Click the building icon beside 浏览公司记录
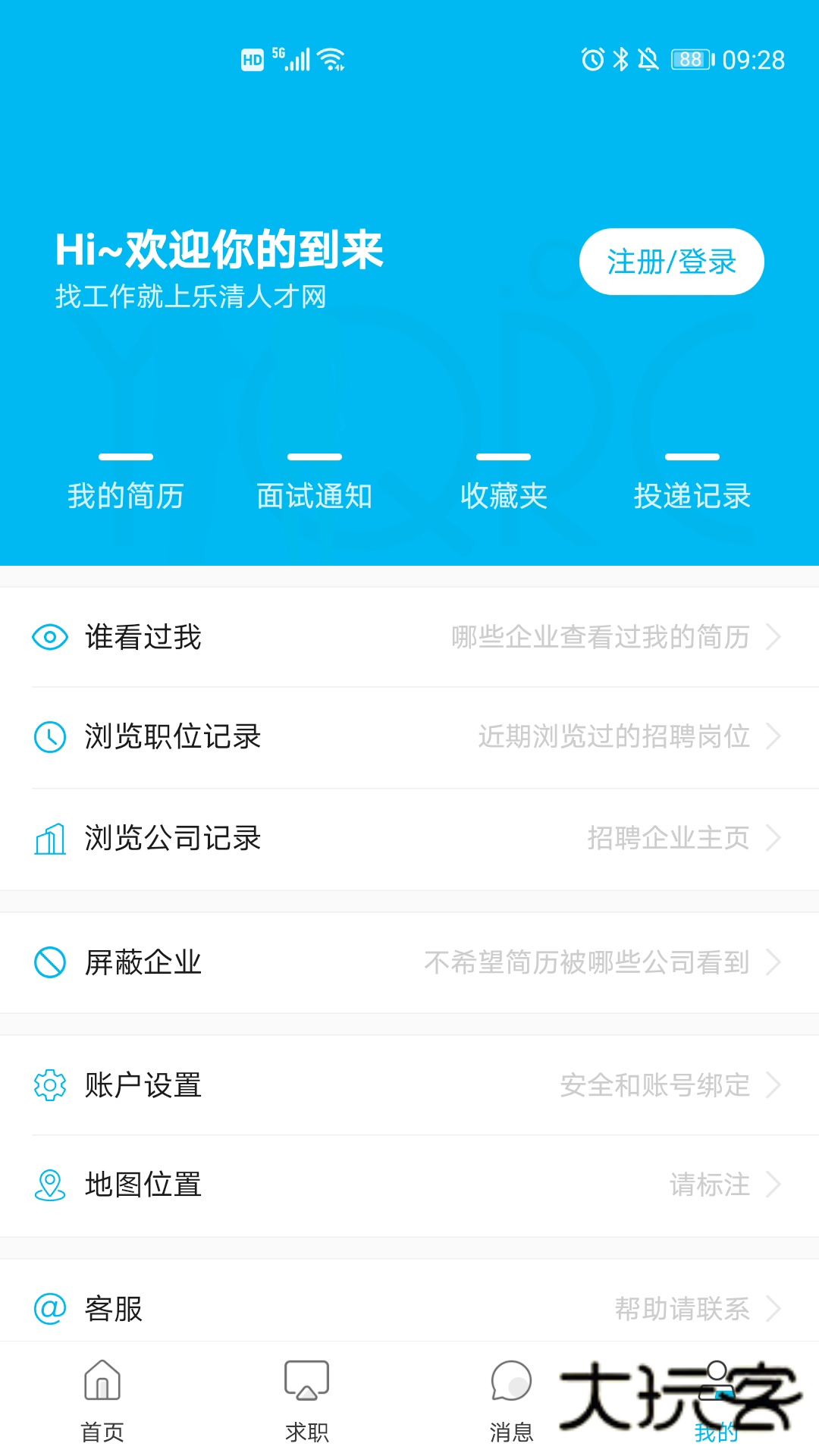 49,839
